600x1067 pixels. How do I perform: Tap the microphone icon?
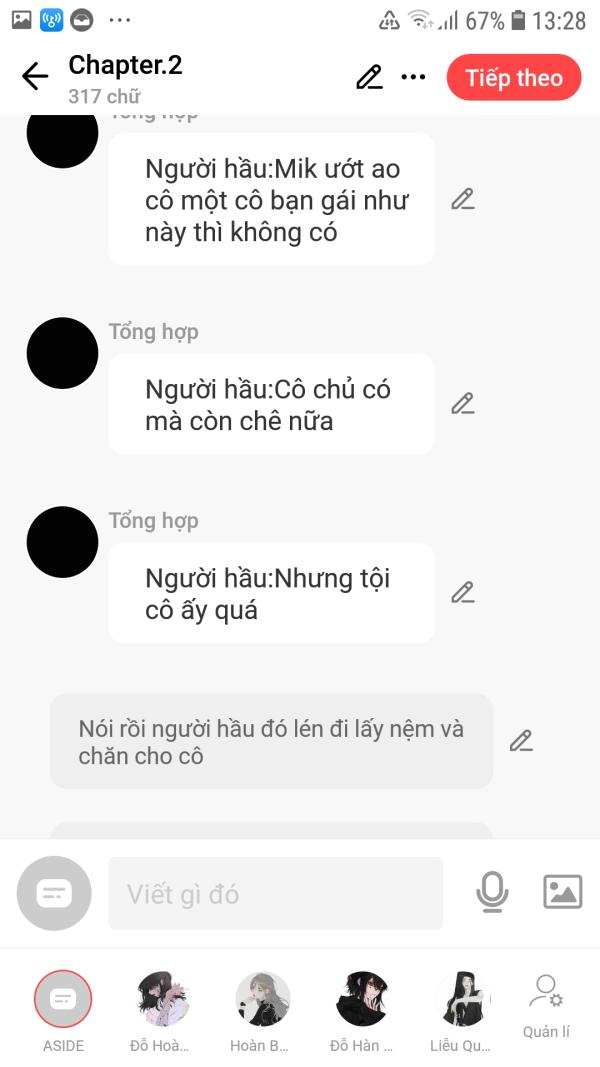pyautogui.click(x=492, y=891)
